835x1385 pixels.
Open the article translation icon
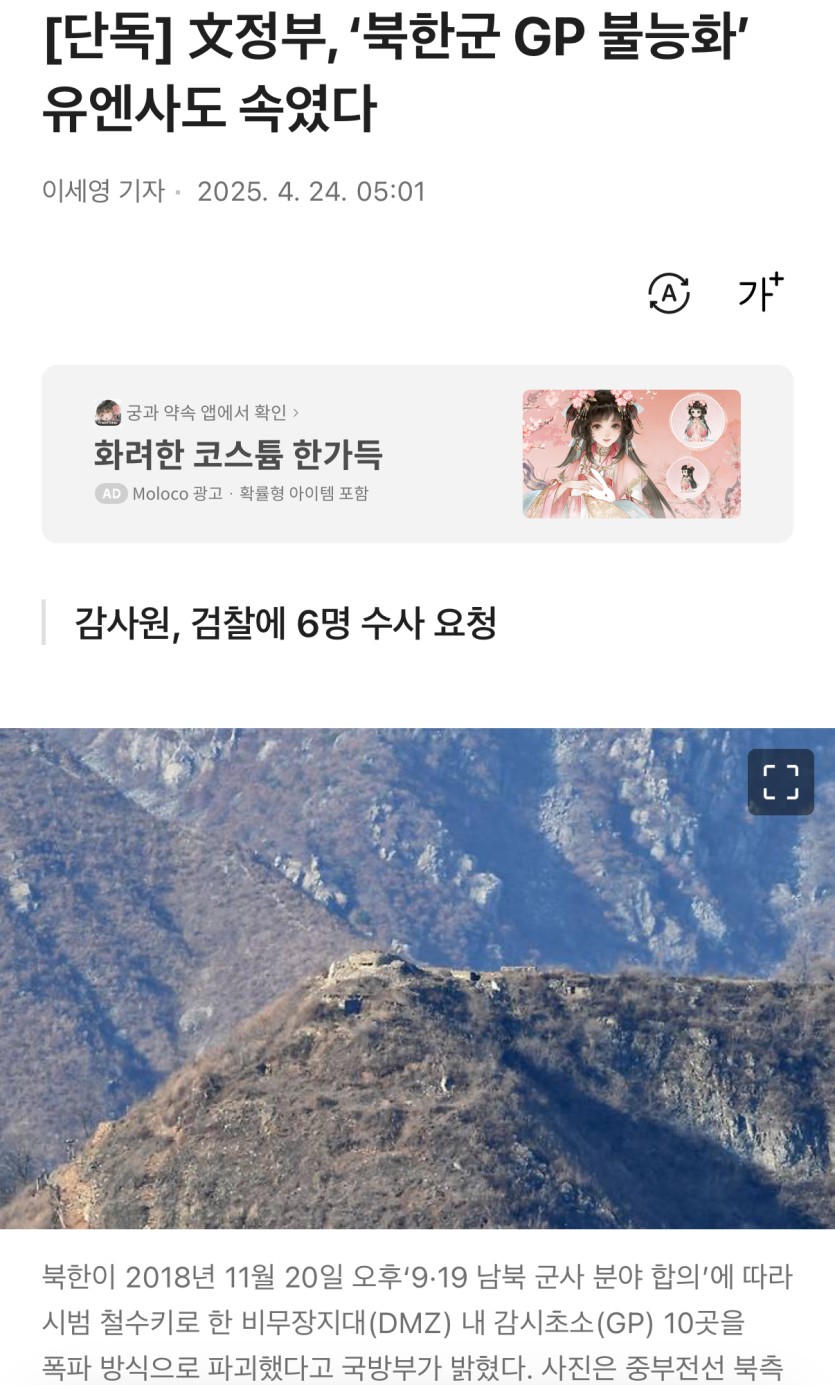(669, 294)
